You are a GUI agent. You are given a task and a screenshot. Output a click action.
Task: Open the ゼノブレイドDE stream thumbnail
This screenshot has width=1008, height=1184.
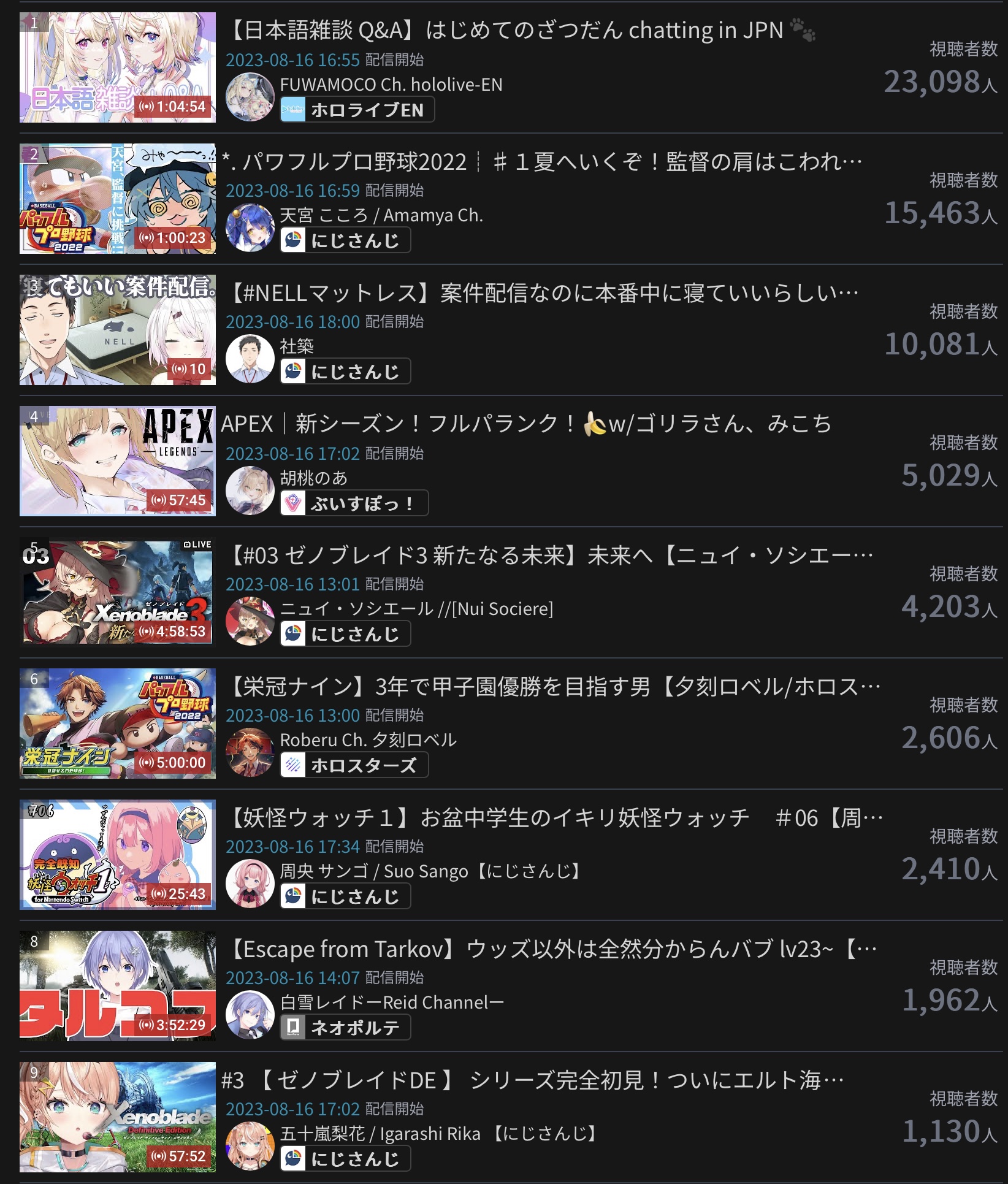tap(117, 1117)
